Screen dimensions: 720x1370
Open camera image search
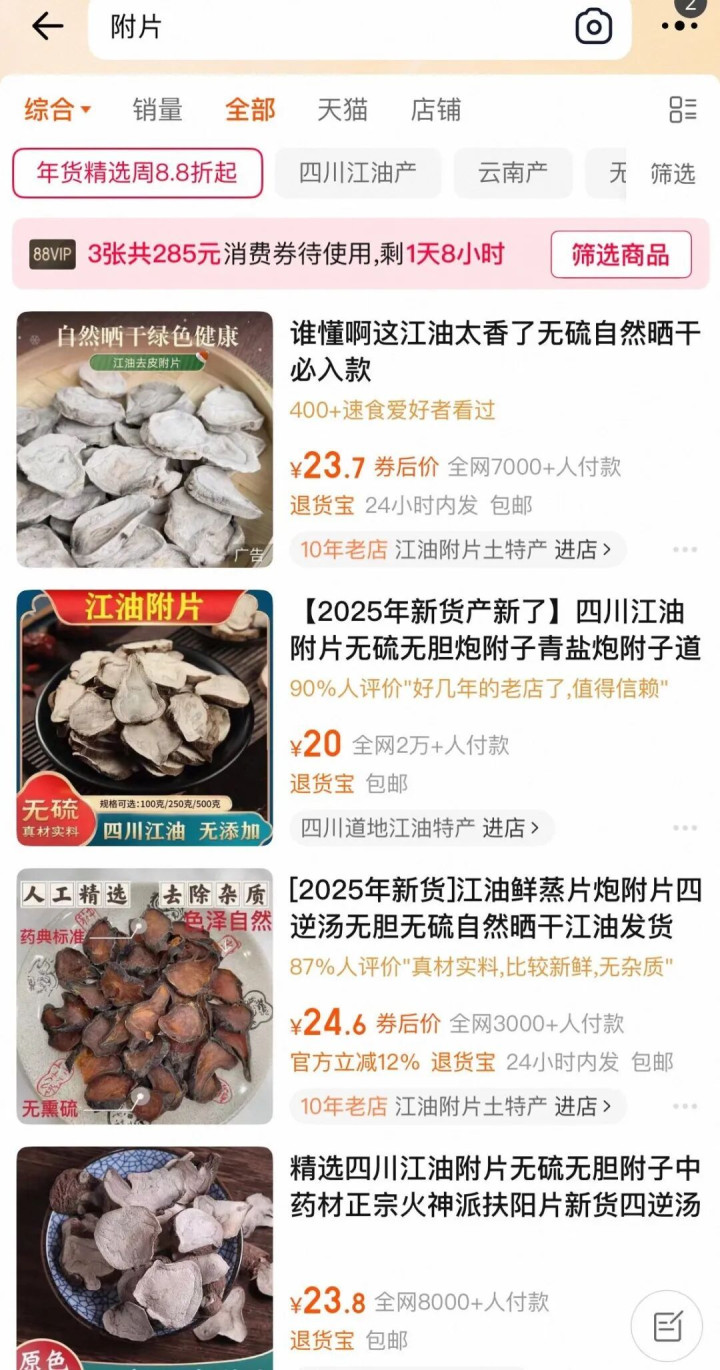[x=593, y=27]
